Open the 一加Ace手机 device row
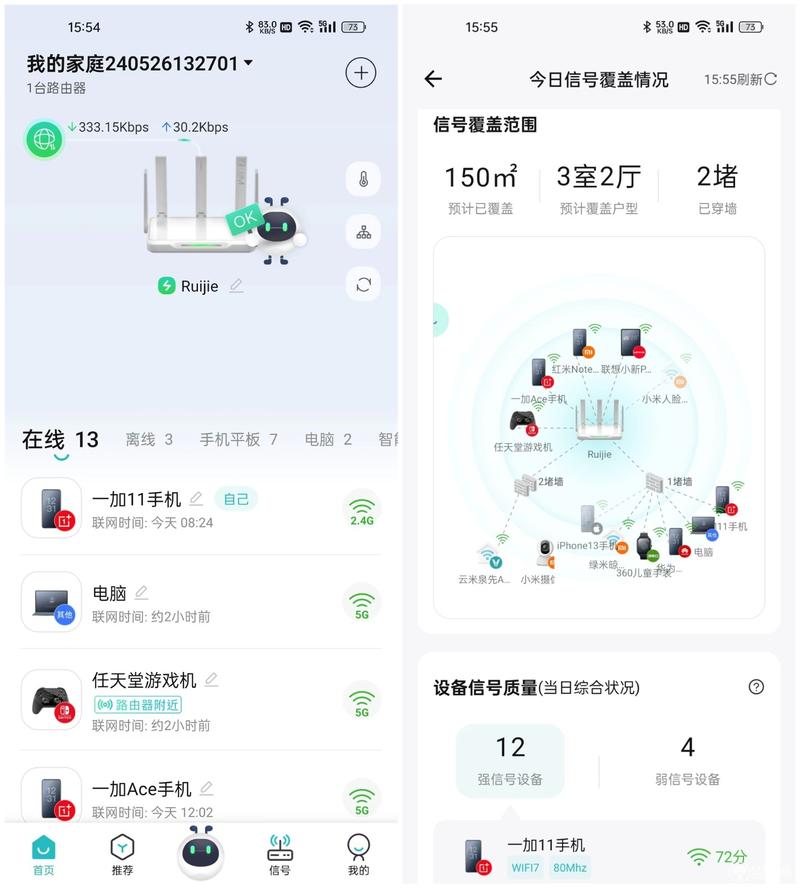This screenshot has width=800, height=888. pos(200,799)
